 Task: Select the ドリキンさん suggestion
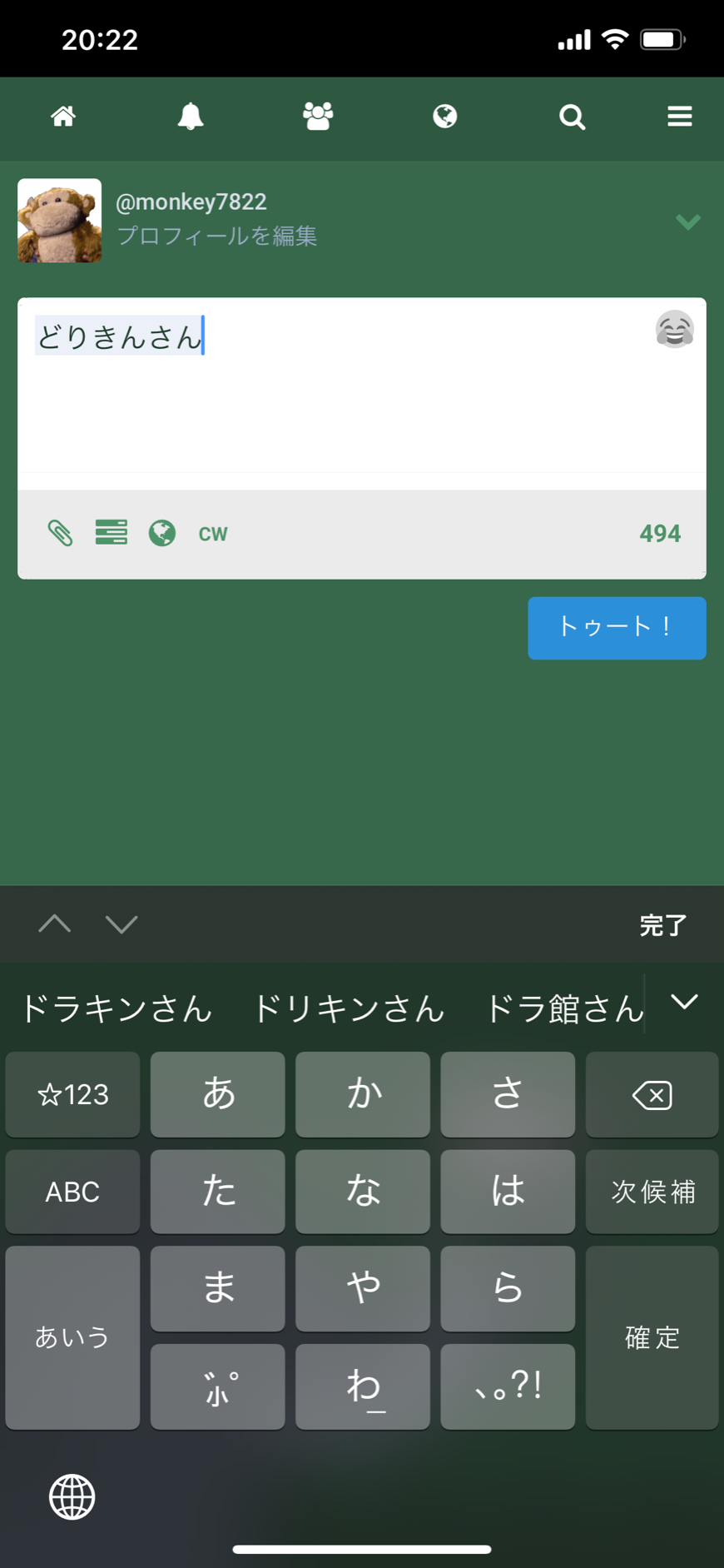349,1008
